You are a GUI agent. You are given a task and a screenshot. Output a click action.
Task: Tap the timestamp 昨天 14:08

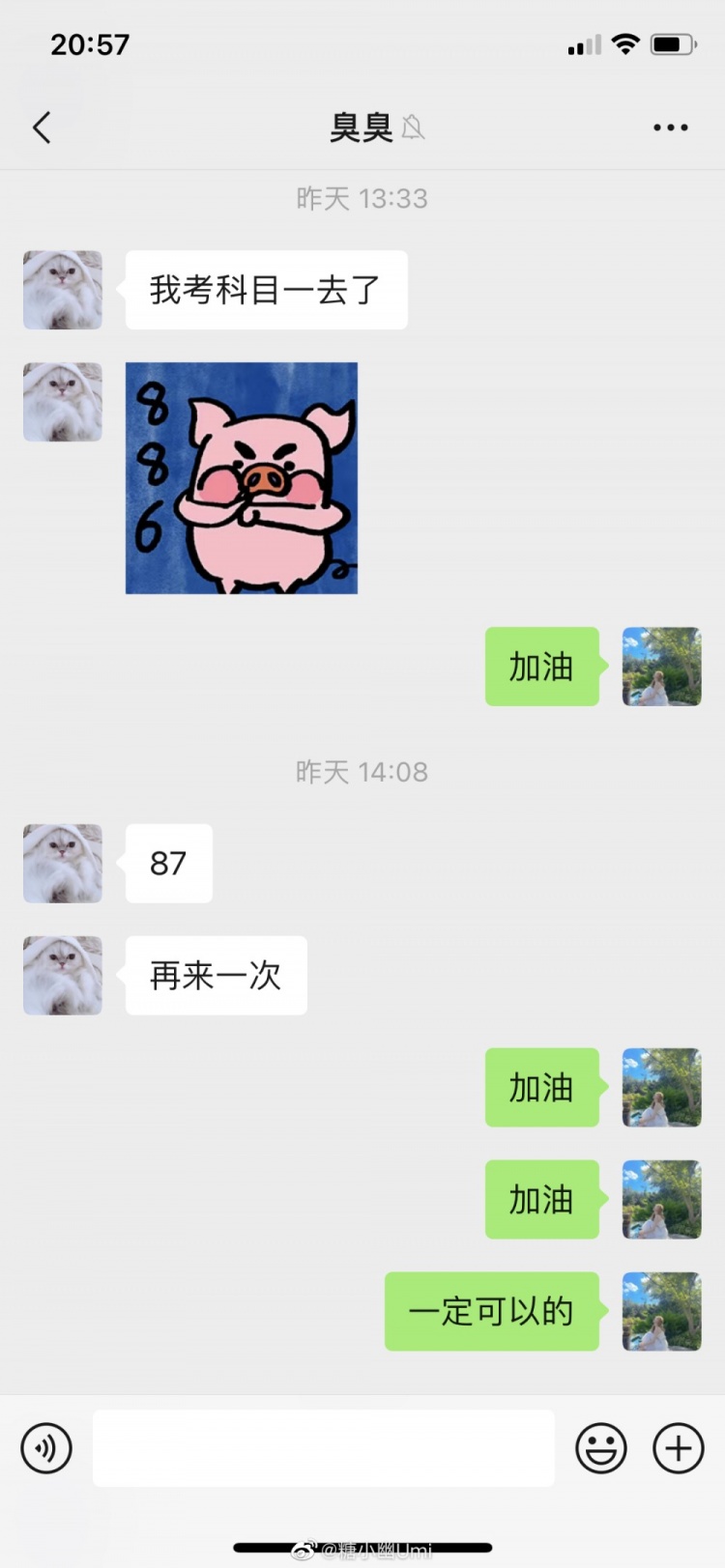(362, 771)
